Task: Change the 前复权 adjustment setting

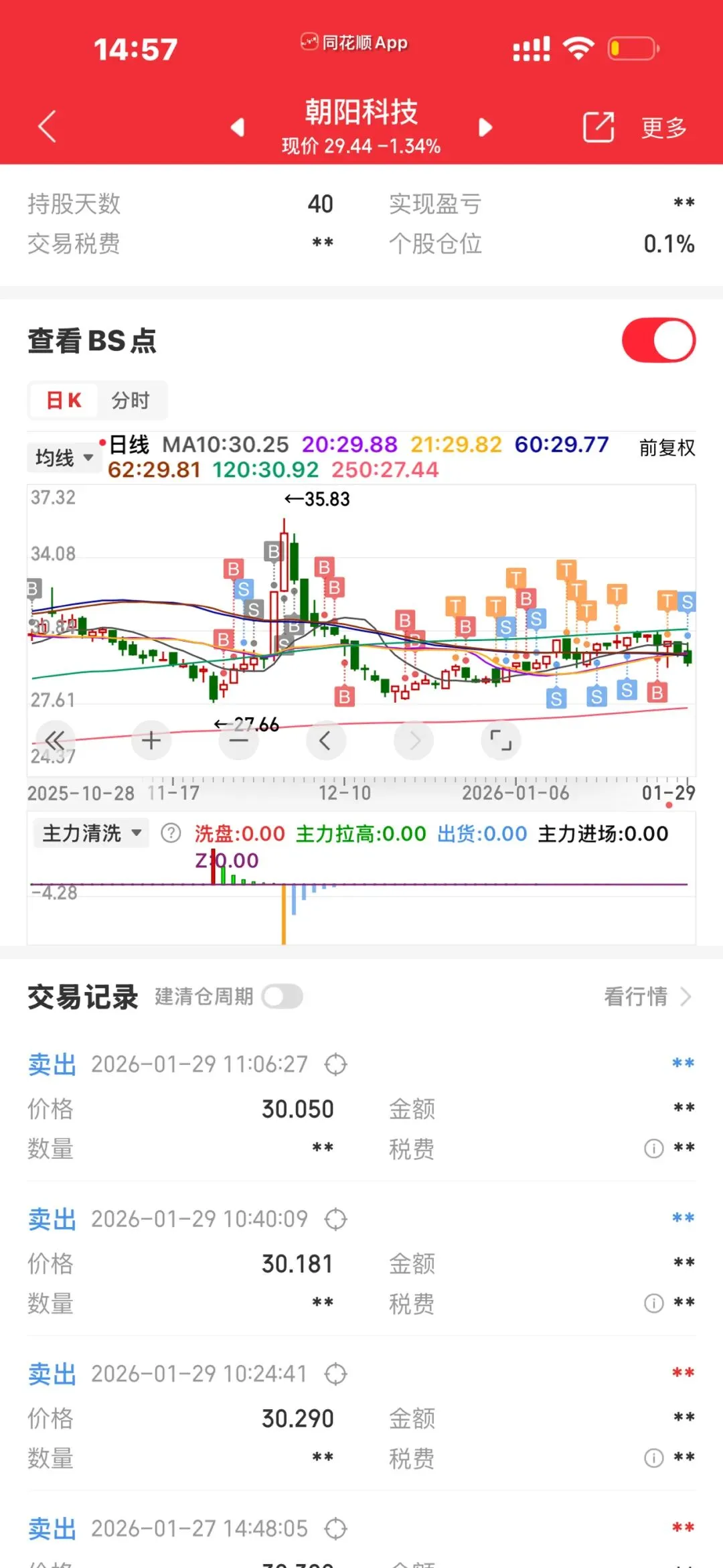Action: coord(667,447)
